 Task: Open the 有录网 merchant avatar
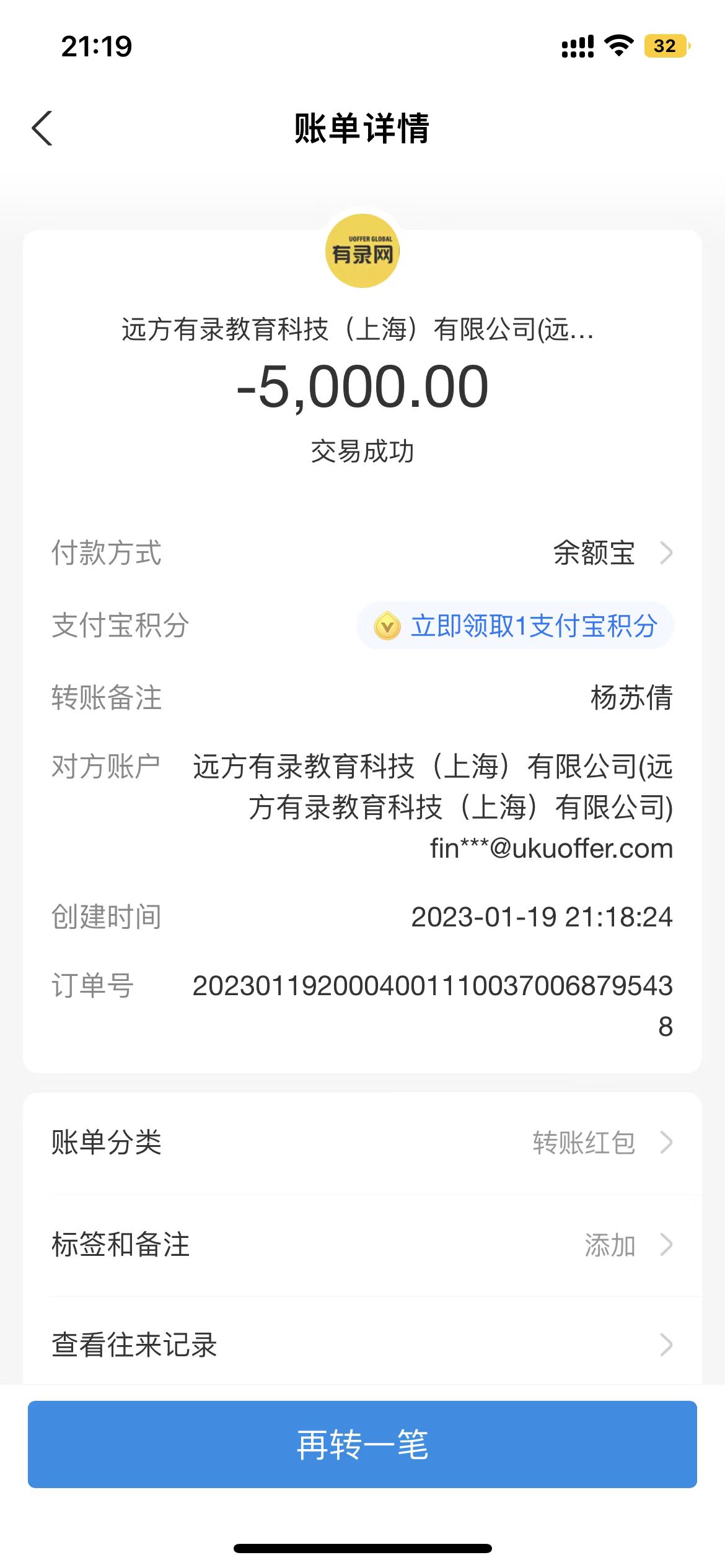(x=362, y=251)
